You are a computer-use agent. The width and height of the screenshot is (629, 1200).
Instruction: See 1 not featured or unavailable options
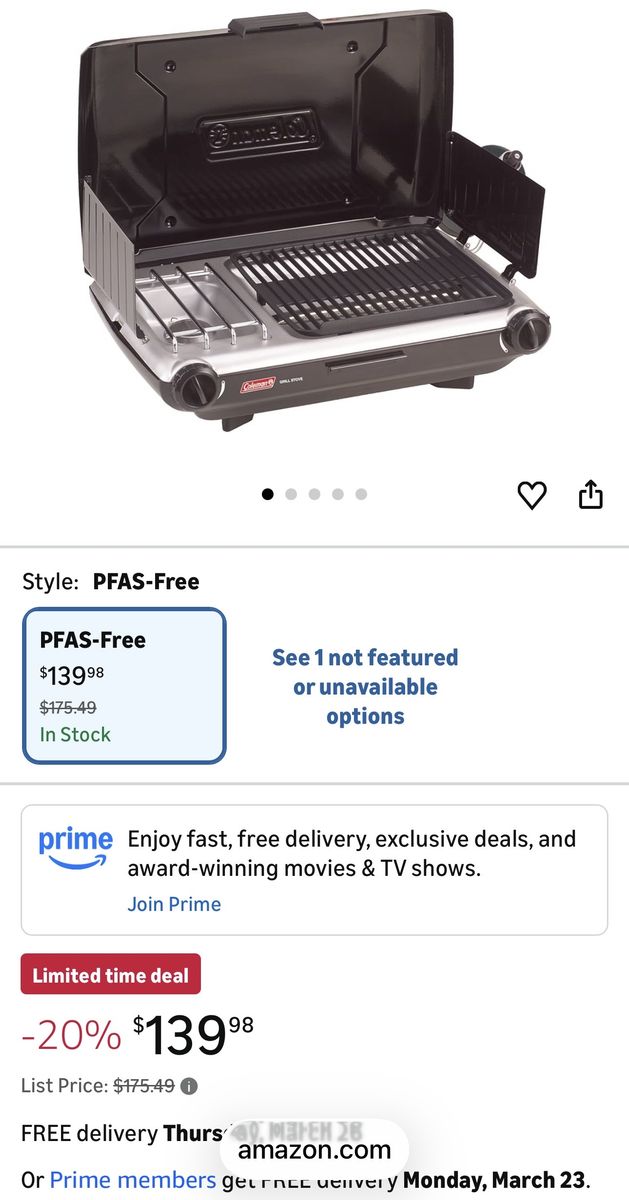pyautogui.click(x=365, y=687)
